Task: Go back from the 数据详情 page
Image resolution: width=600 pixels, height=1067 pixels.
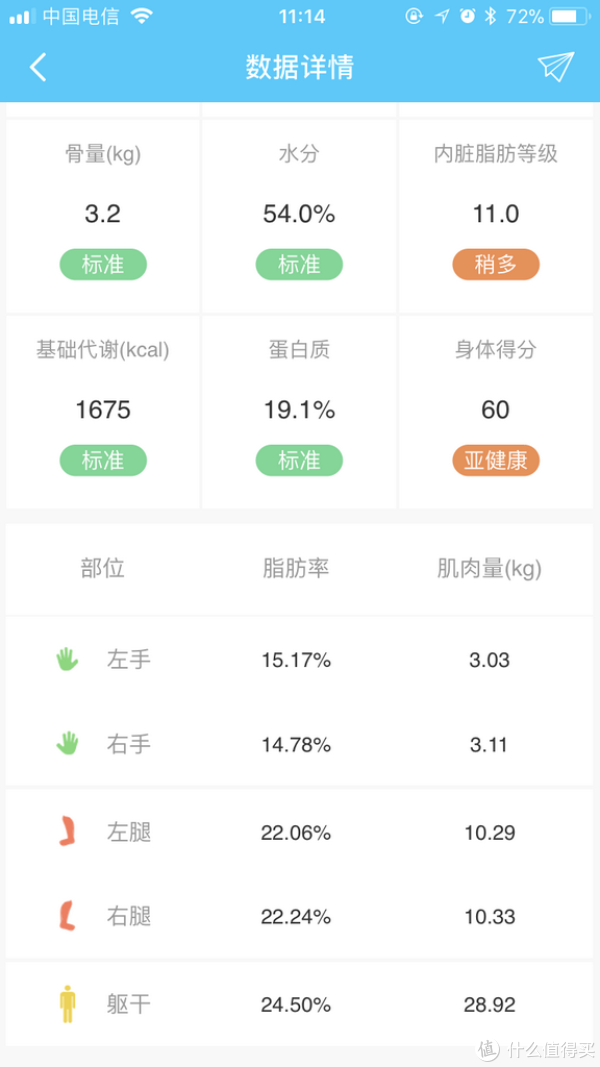Action: [38, 67]
